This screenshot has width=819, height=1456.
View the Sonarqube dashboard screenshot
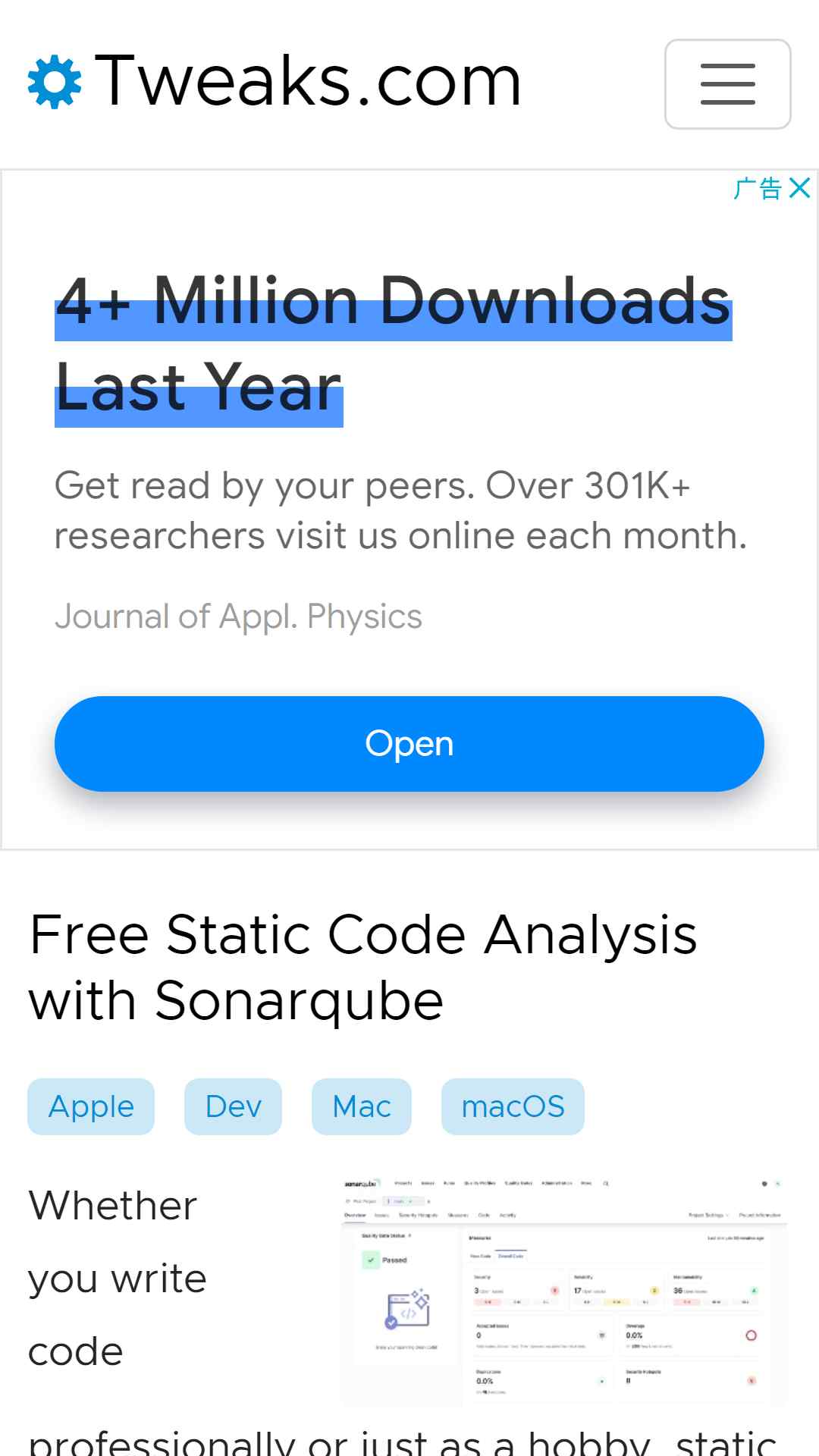pyautogui.click(x=564, y=1289)
